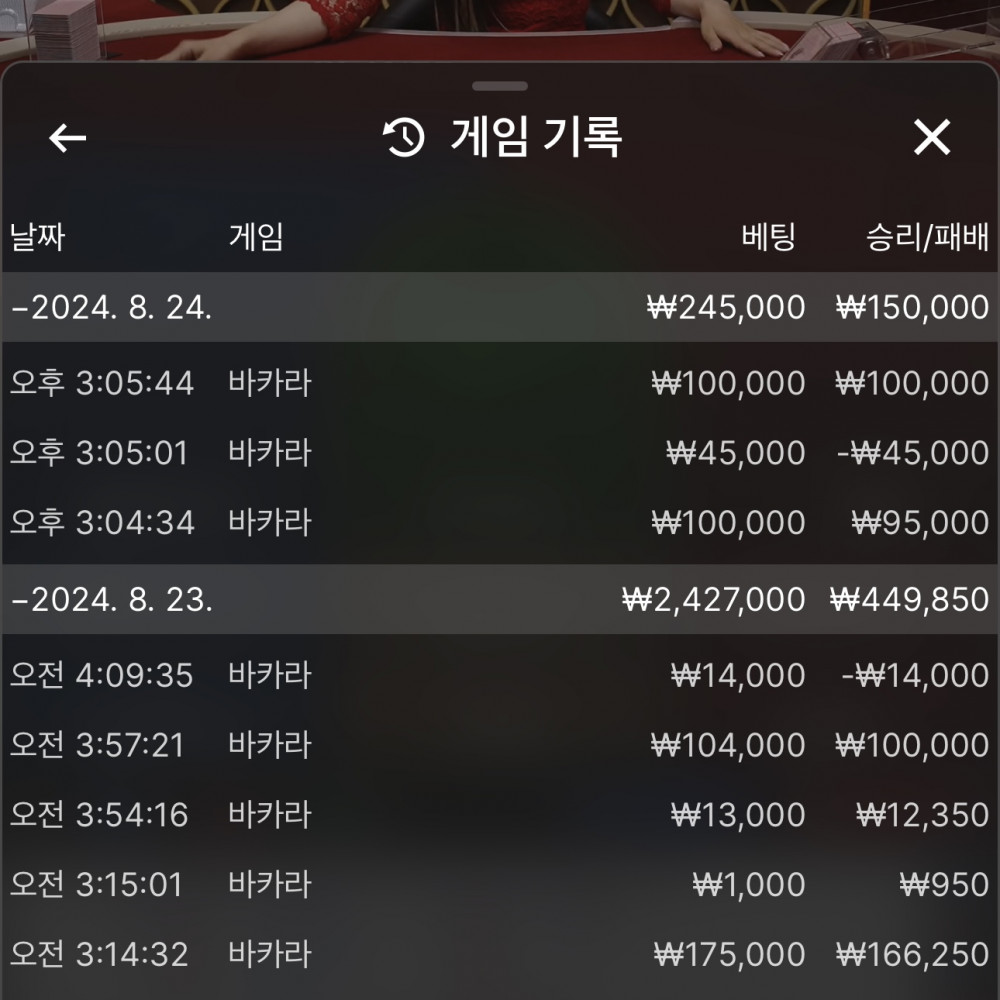
Task: Open the 오전 3:54:16 baccarat record
Action: tap(500, 815)
